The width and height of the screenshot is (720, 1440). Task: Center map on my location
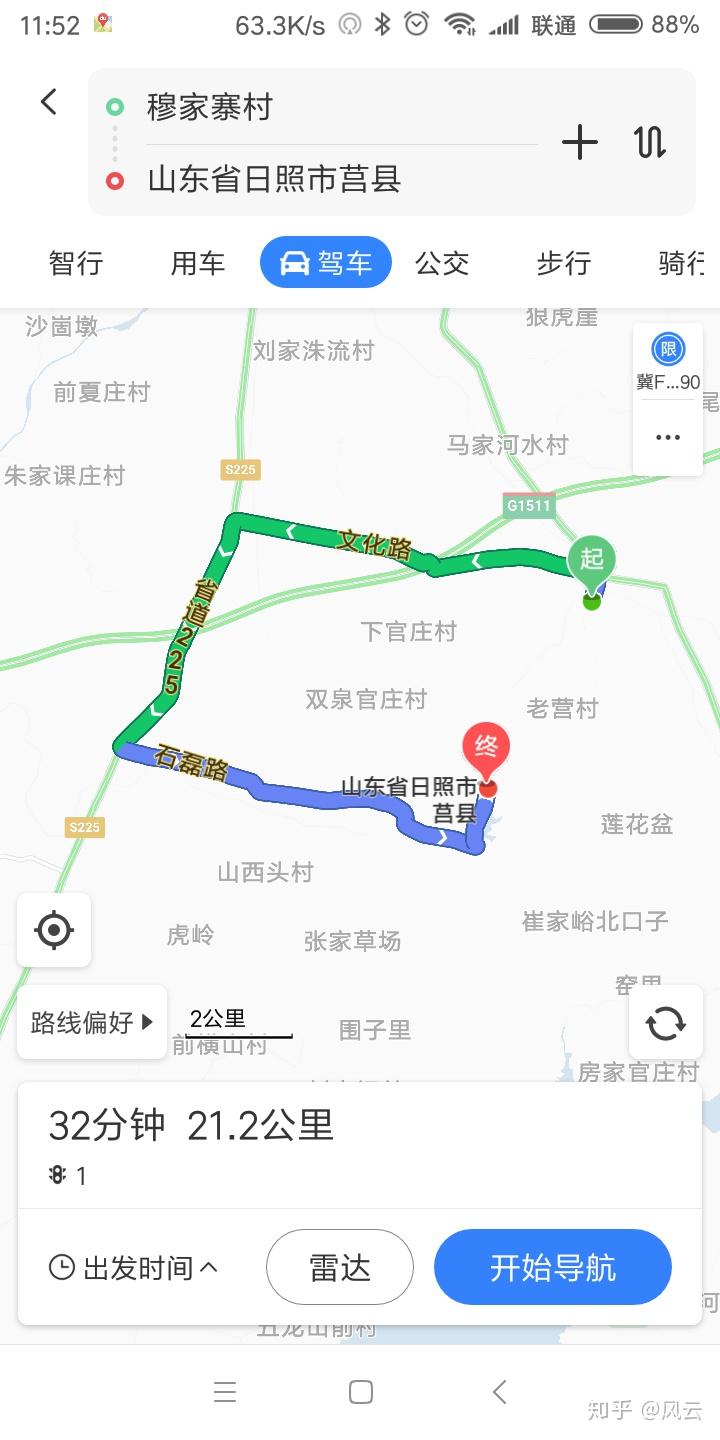[54, 930]
